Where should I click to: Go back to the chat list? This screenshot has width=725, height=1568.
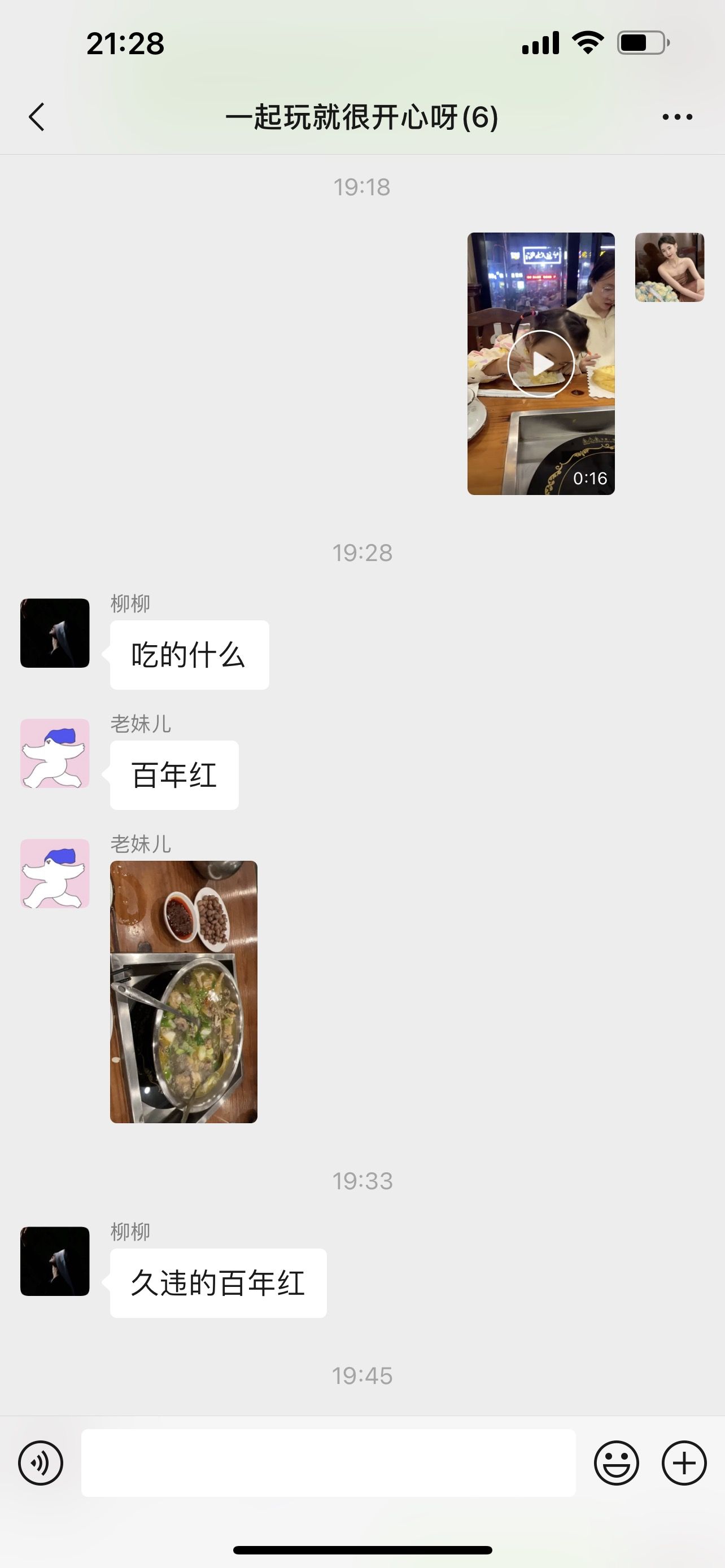point(37,117)
